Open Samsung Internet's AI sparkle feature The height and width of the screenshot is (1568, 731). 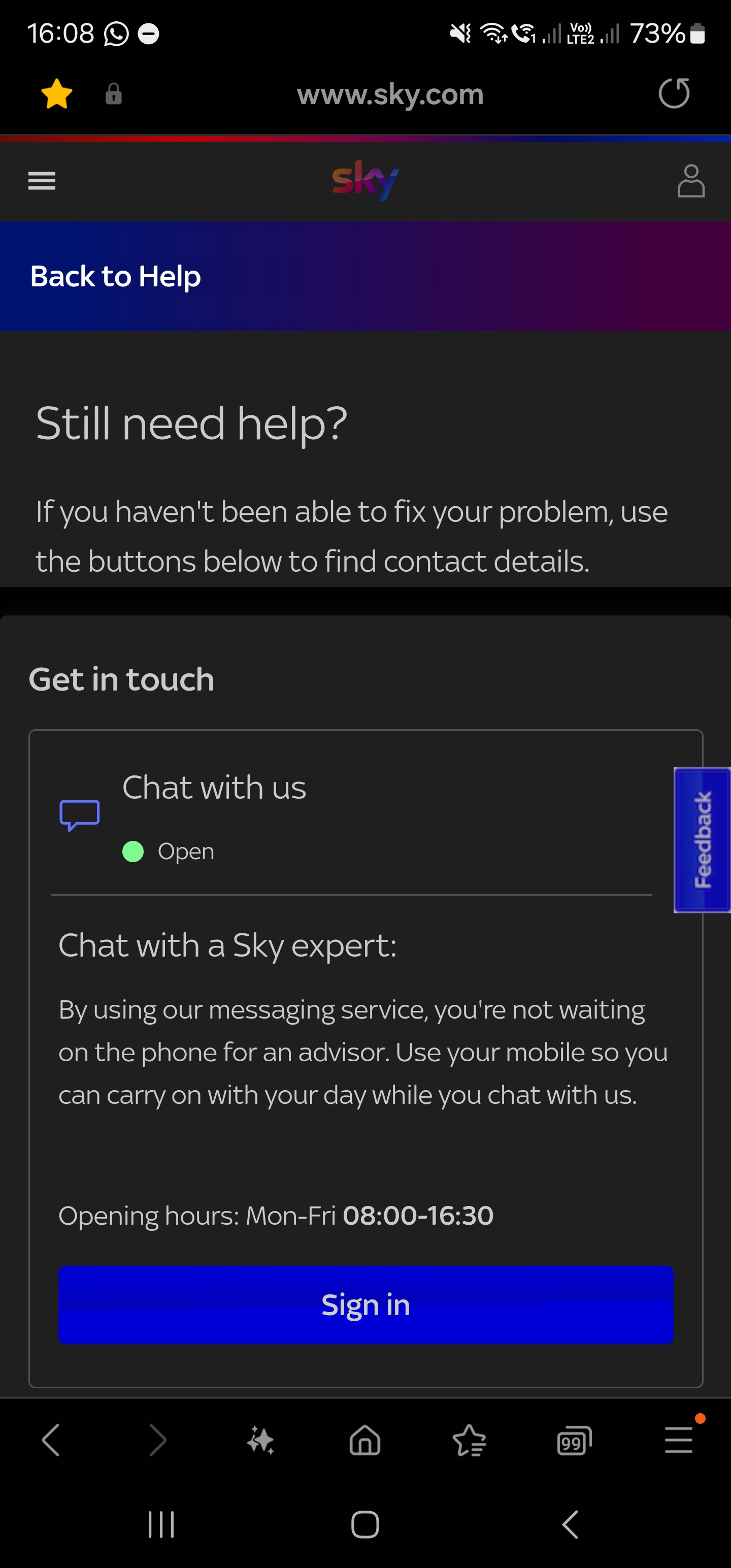tap(260, 1440)
